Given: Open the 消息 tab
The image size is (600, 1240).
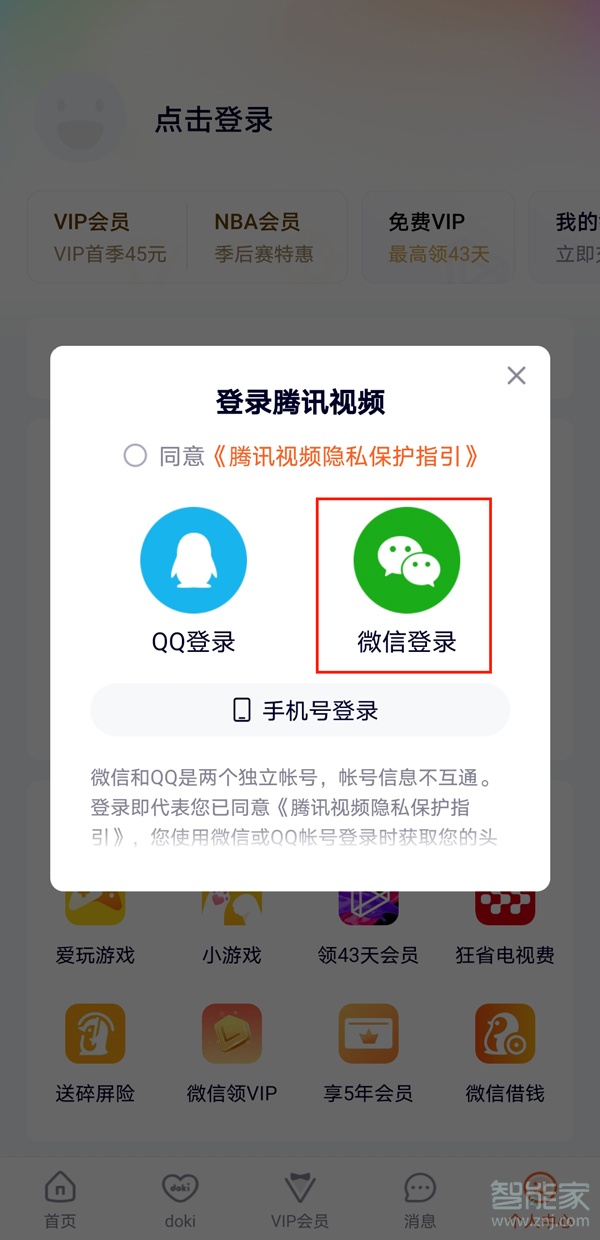Looking at the screenshot, I should click(x=420, y=1199).
